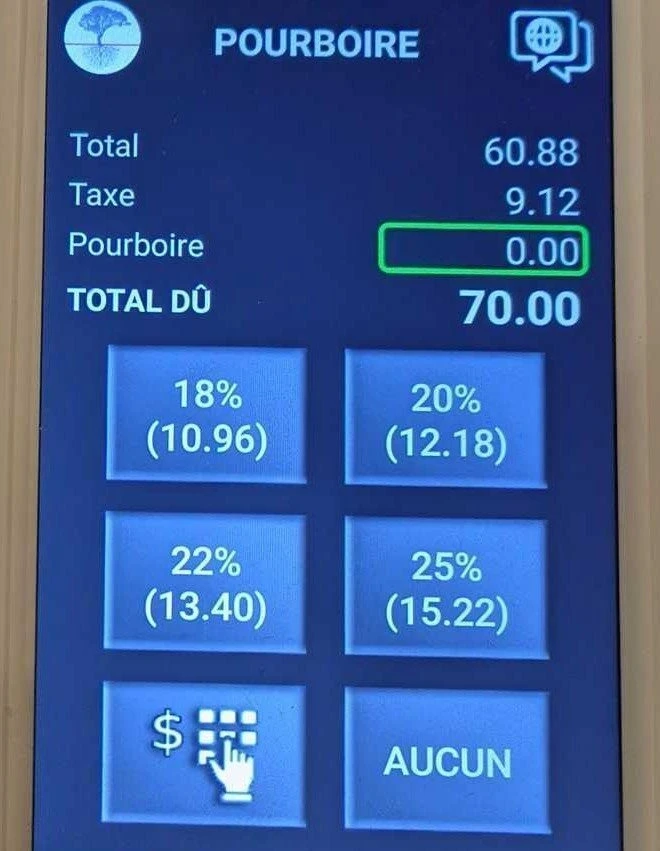Select the 25% (15.22) tip
This screenshot has height=851, width=660.
click(446, 589)
